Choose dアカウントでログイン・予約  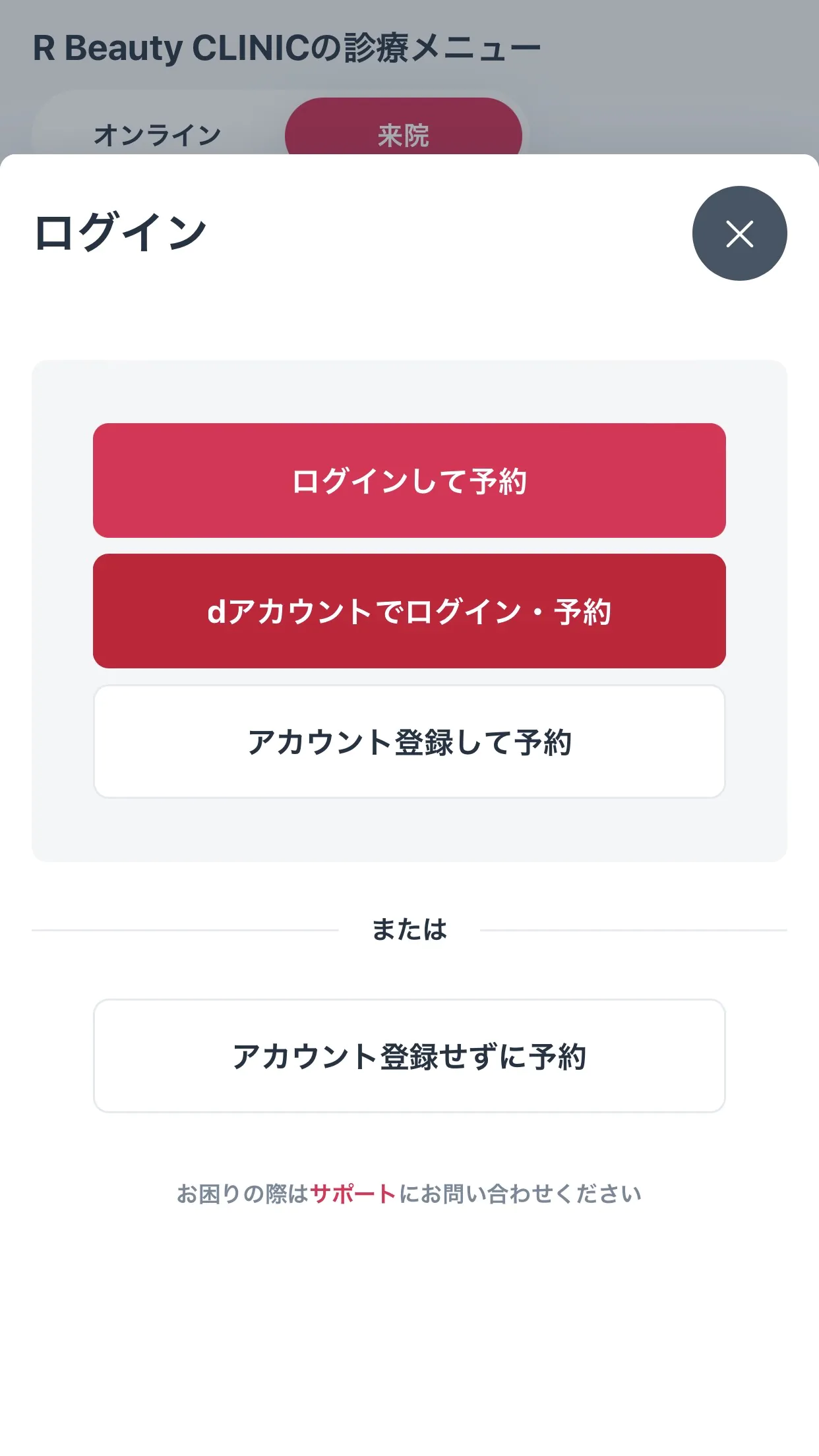tap(409, 611)
